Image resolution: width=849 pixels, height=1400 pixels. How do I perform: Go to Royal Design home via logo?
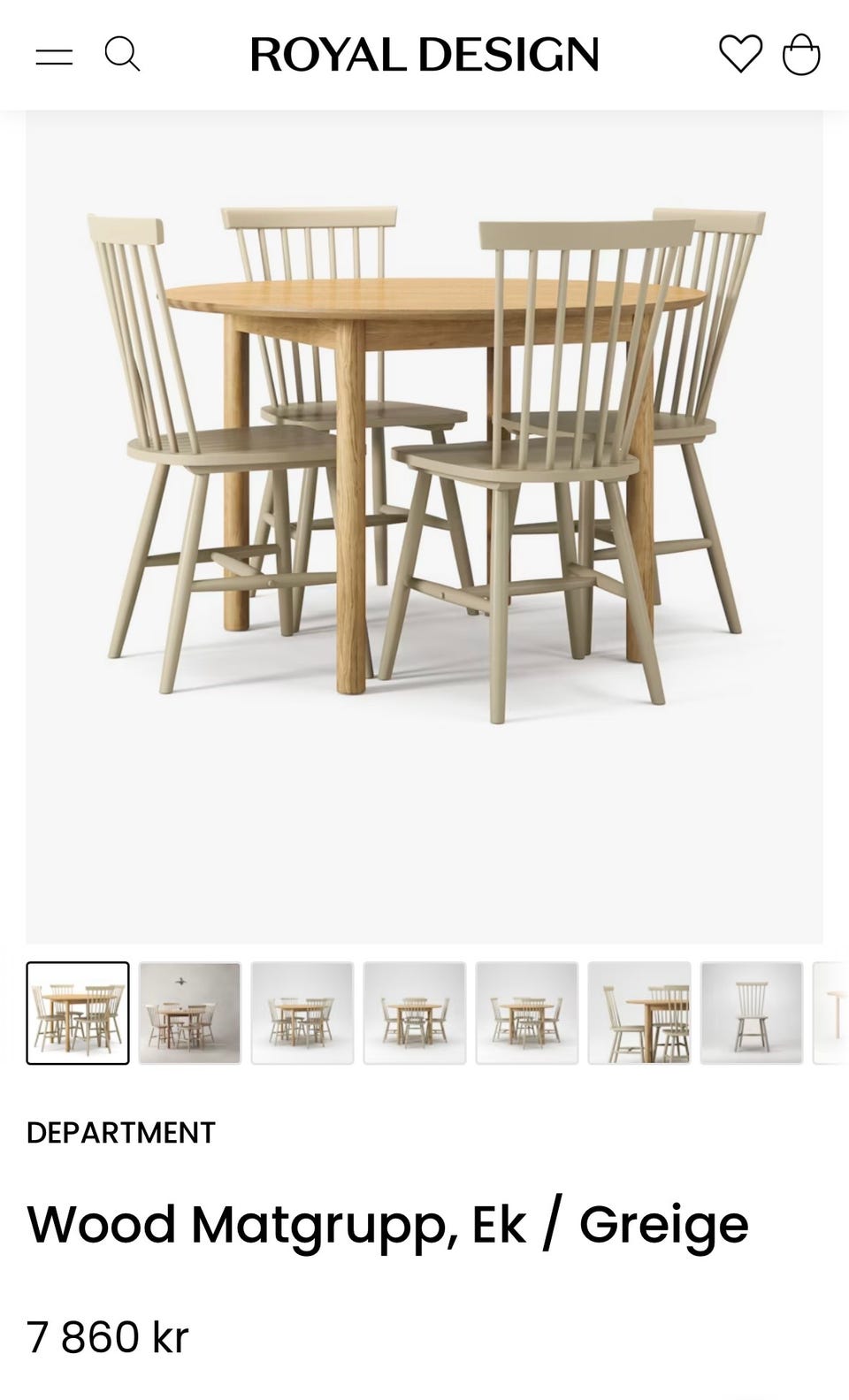click(424, 54)
